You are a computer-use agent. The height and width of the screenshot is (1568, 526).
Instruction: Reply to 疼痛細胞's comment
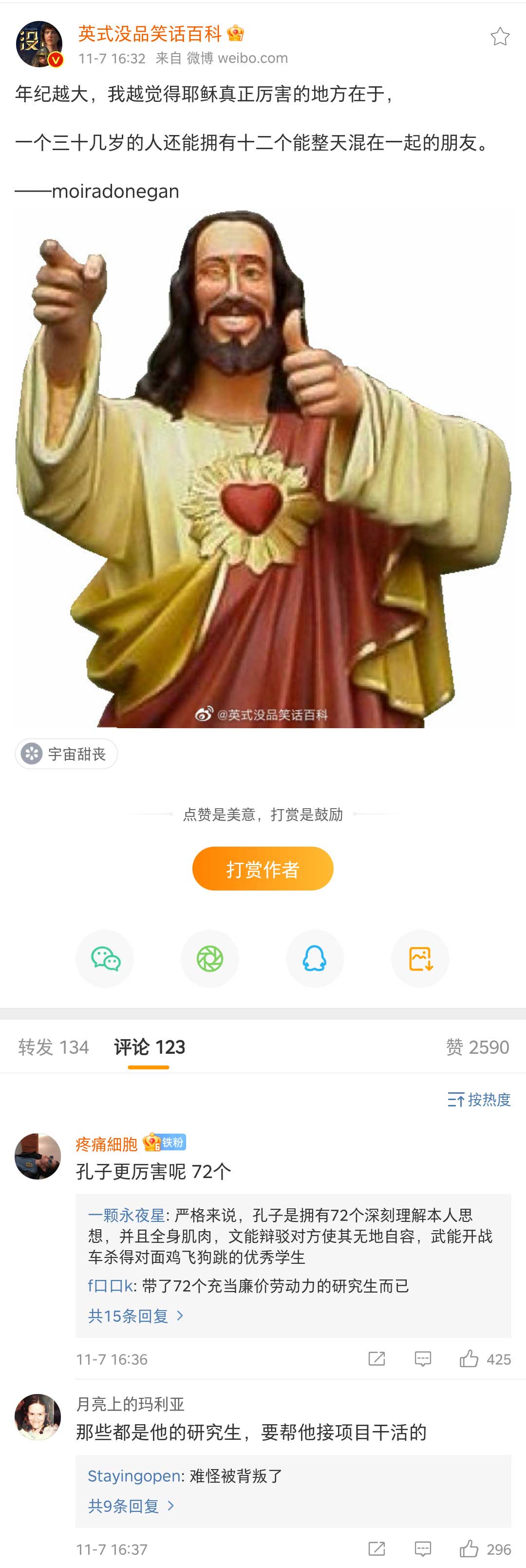click(x=423, y=1358)
